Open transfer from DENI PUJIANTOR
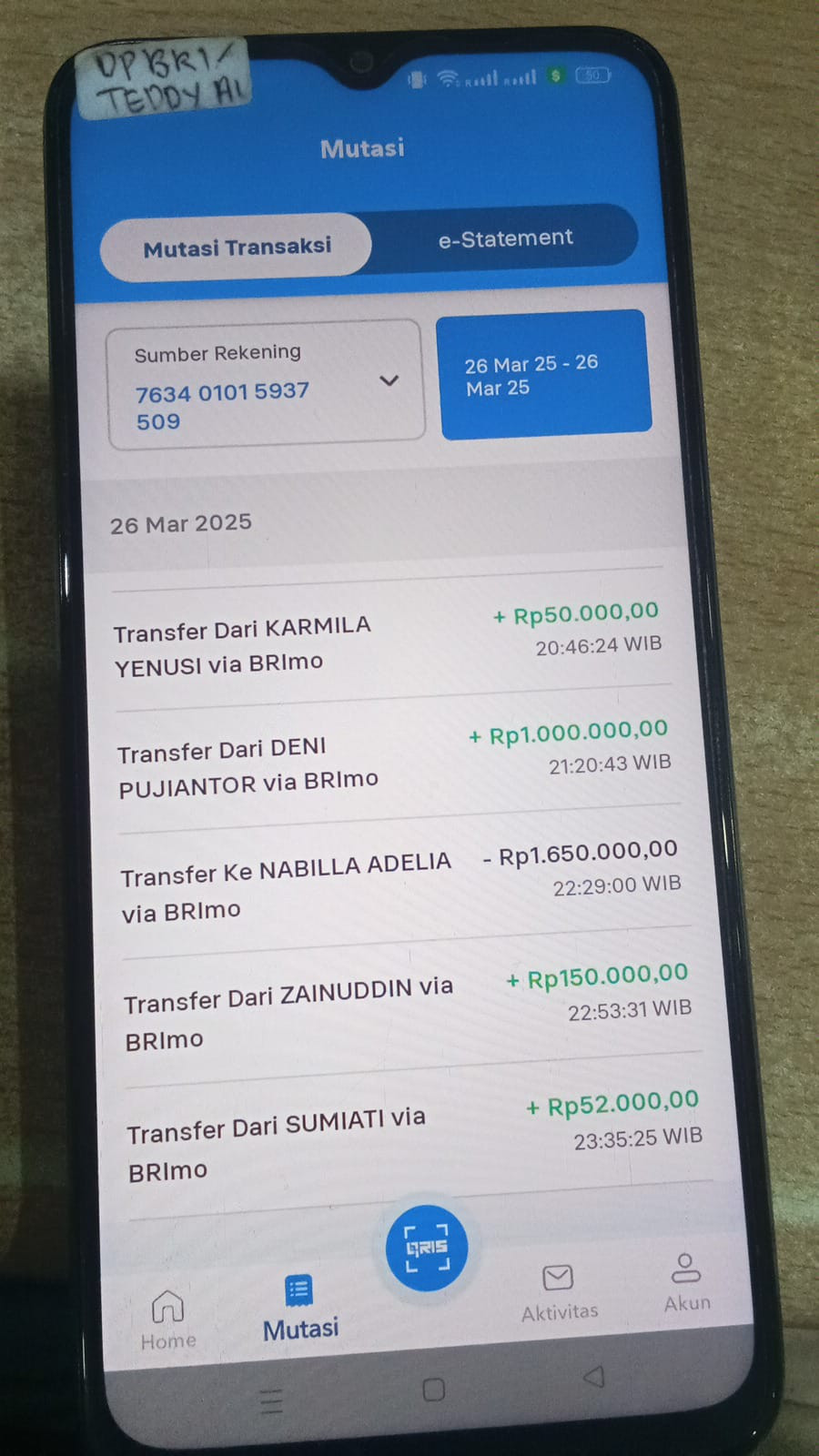 (x=395, y=761)
